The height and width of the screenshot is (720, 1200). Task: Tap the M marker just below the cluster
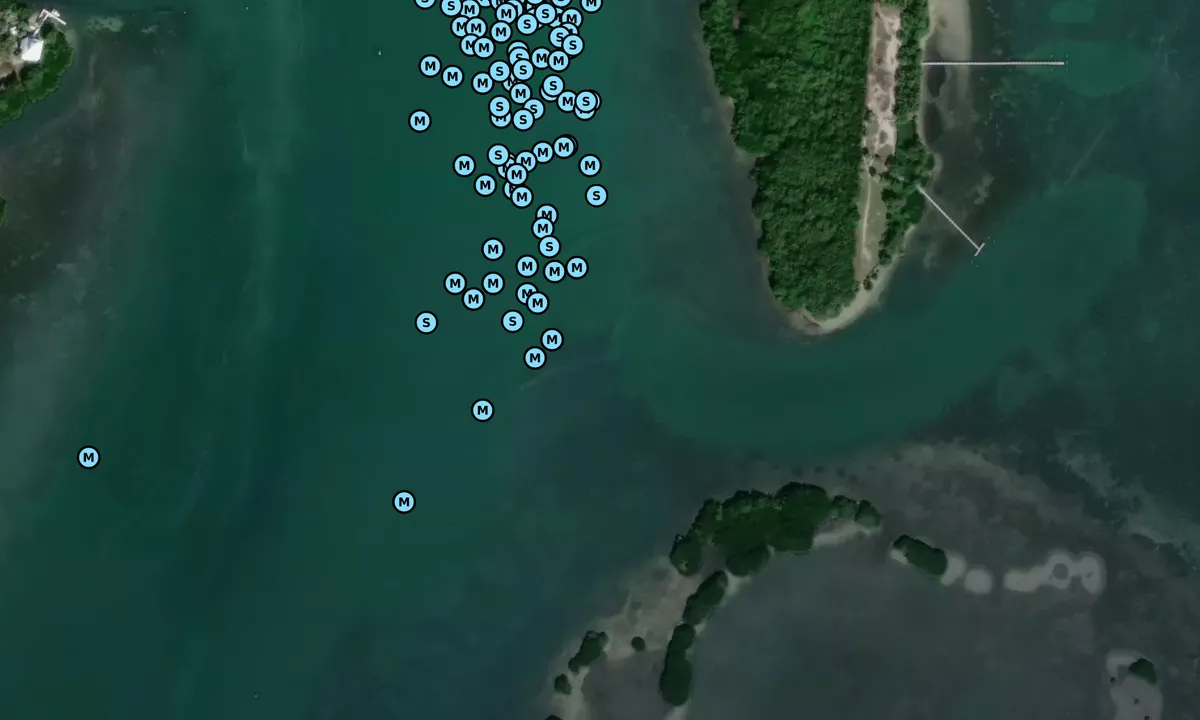point(482,410)
